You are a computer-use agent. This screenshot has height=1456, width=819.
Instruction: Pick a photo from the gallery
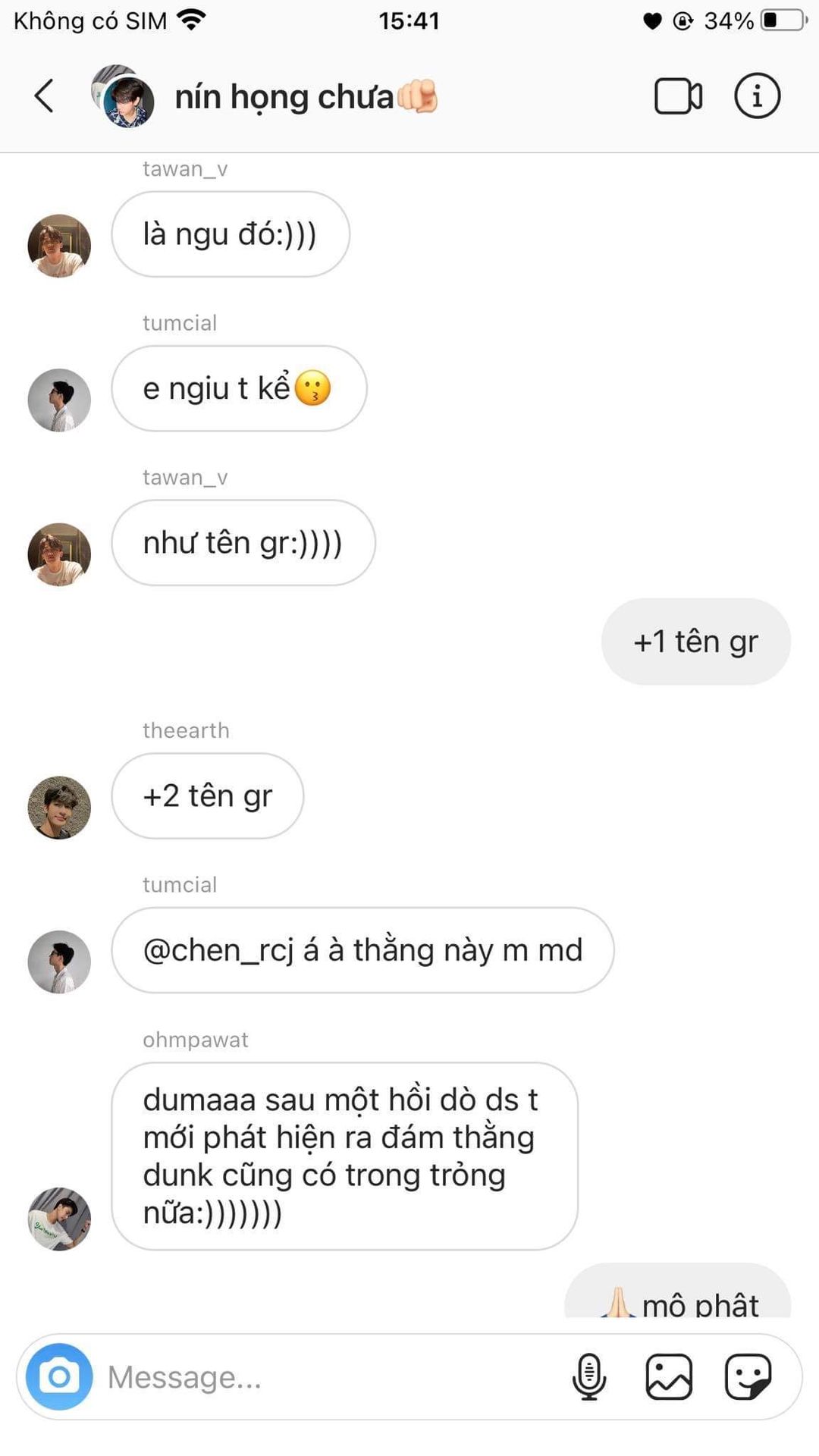click(668, 1376)
